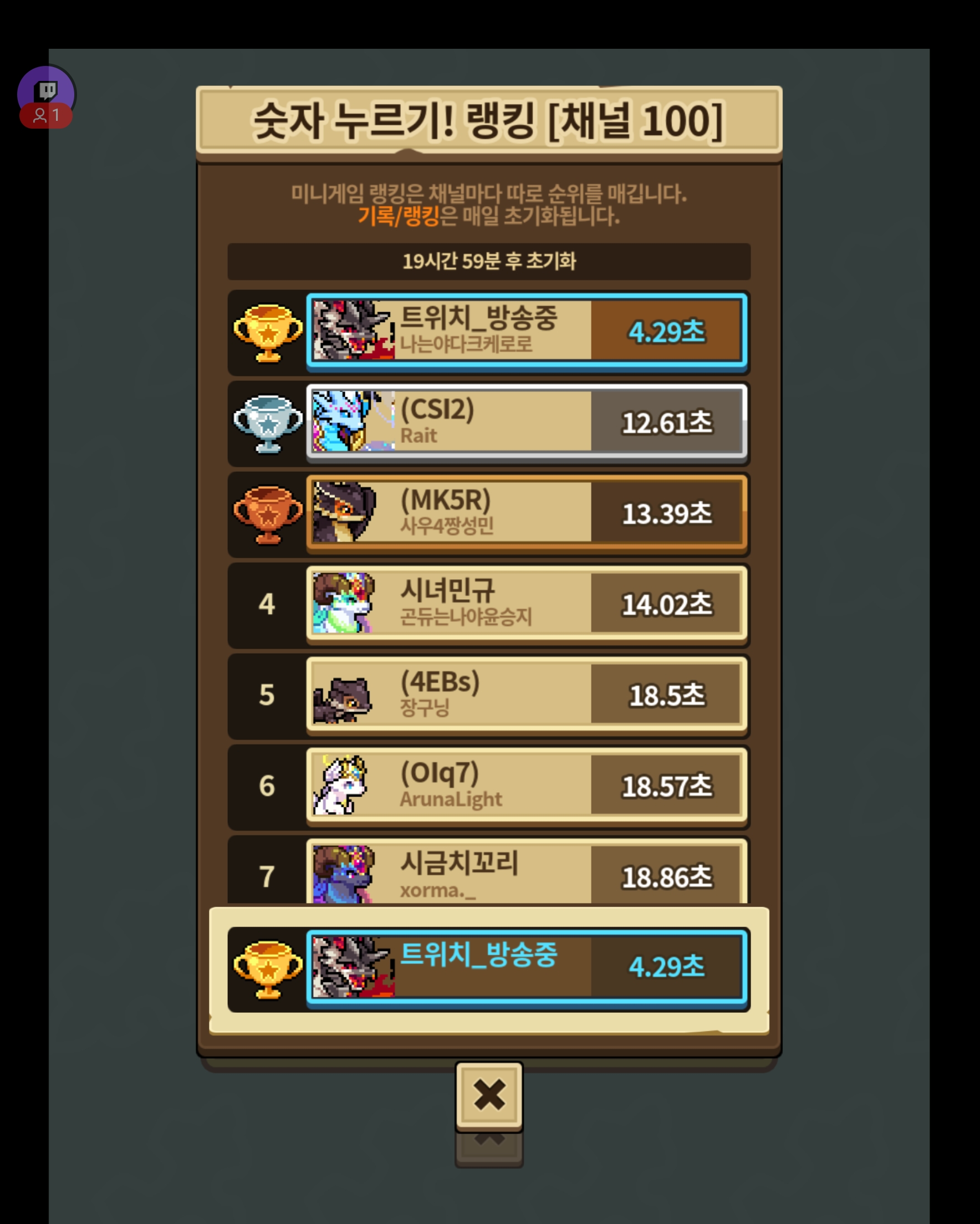This screenshot has width=980, height=1224.
Task: Open the Twitch viewer overlay icon
Action: pyautogui.click(x=46, y=95)
